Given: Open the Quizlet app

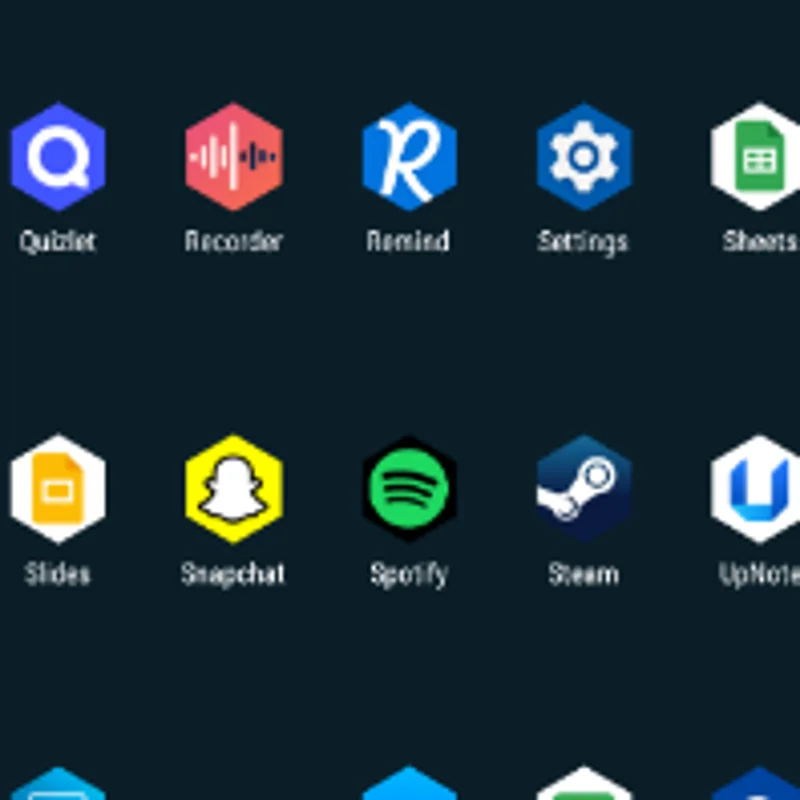Looking at the screenshot, I should [58, 157].
